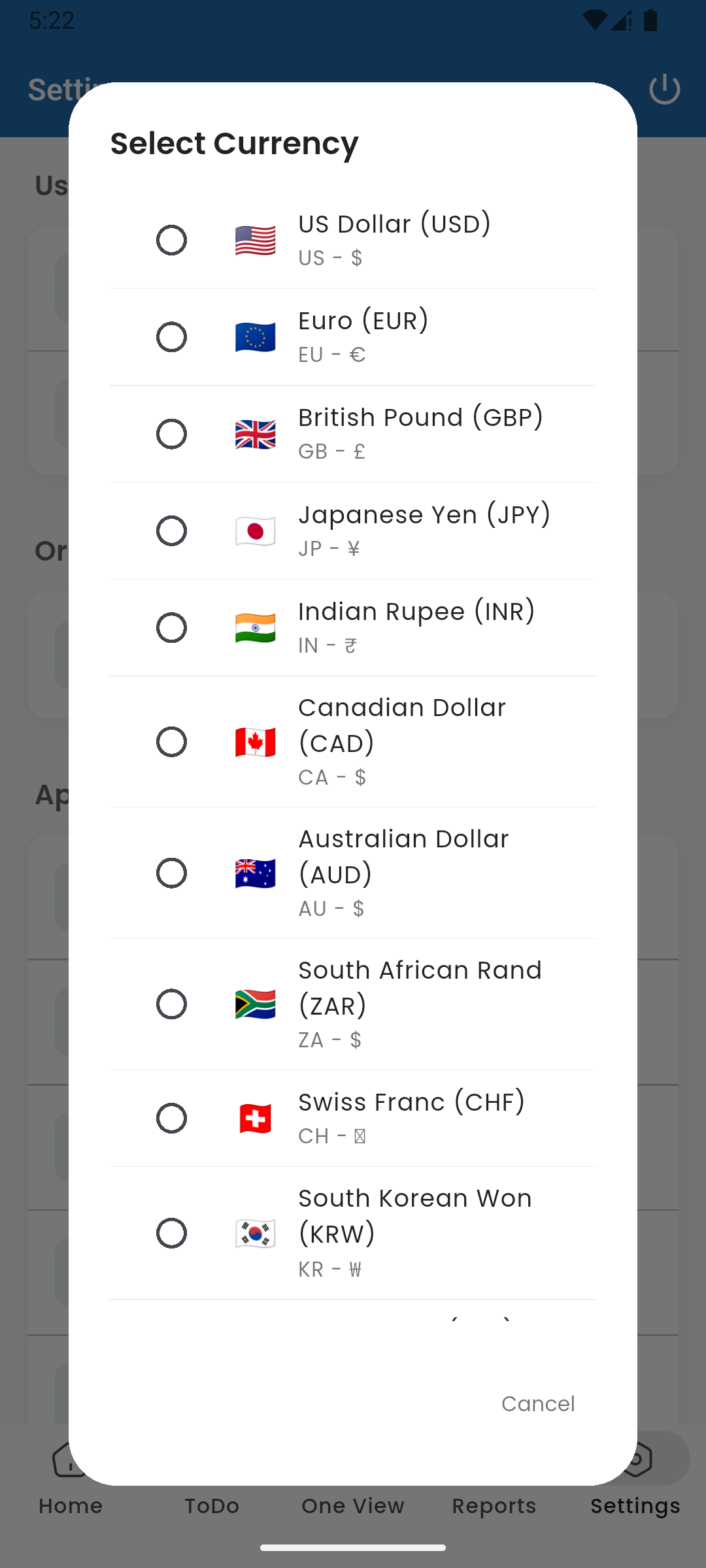The width and height of the screenshot is (706, 1568).
Task: Tap the Canadian flag icon
Action: [255, 742]
